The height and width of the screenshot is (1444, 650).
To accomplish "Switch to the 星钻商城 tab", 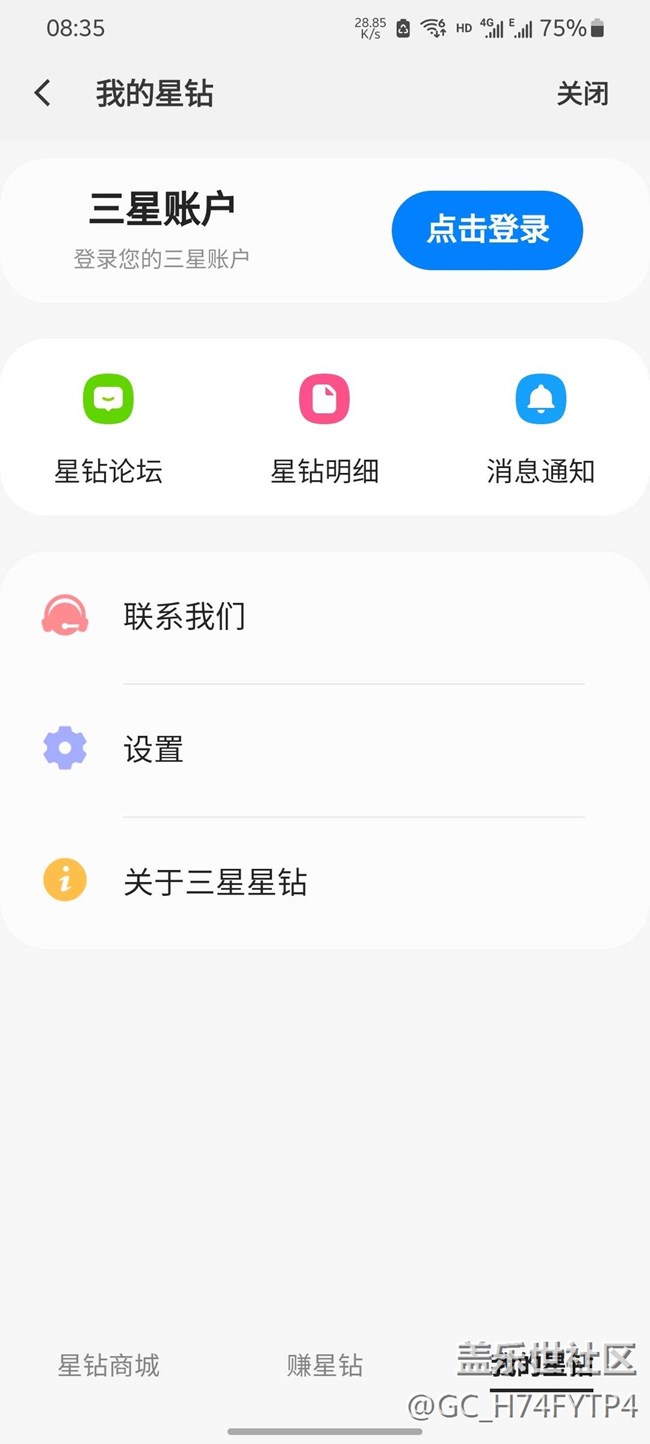I will [108, 1365].
